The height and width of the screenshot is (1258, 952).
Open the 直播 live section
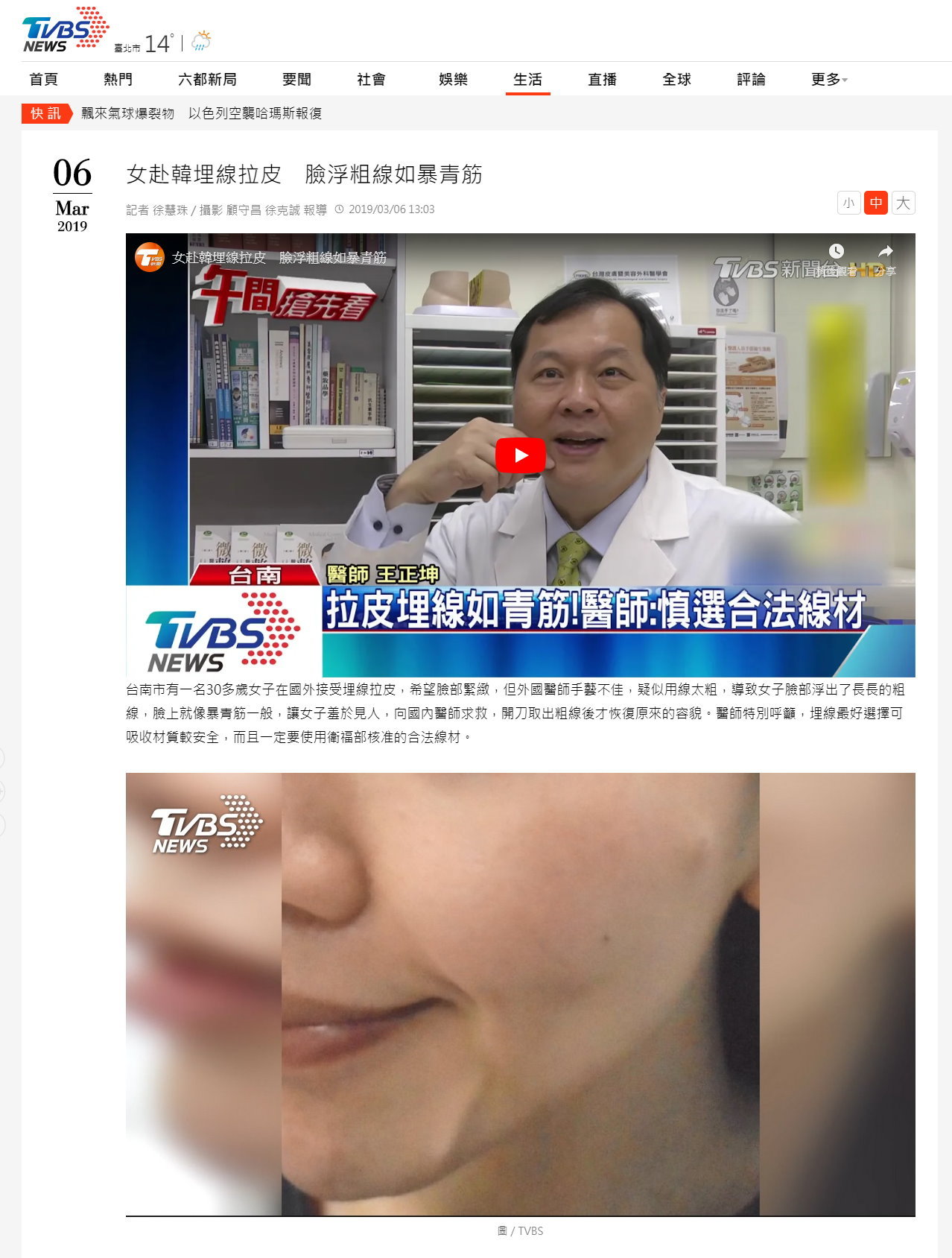(602, 79)
